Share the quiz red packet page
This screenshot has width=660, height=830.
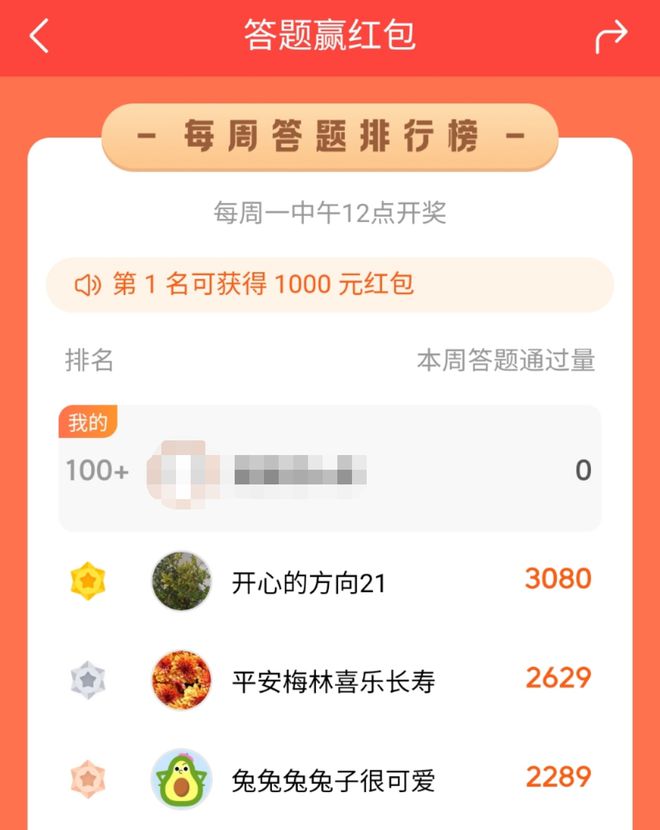pos(611,37)
